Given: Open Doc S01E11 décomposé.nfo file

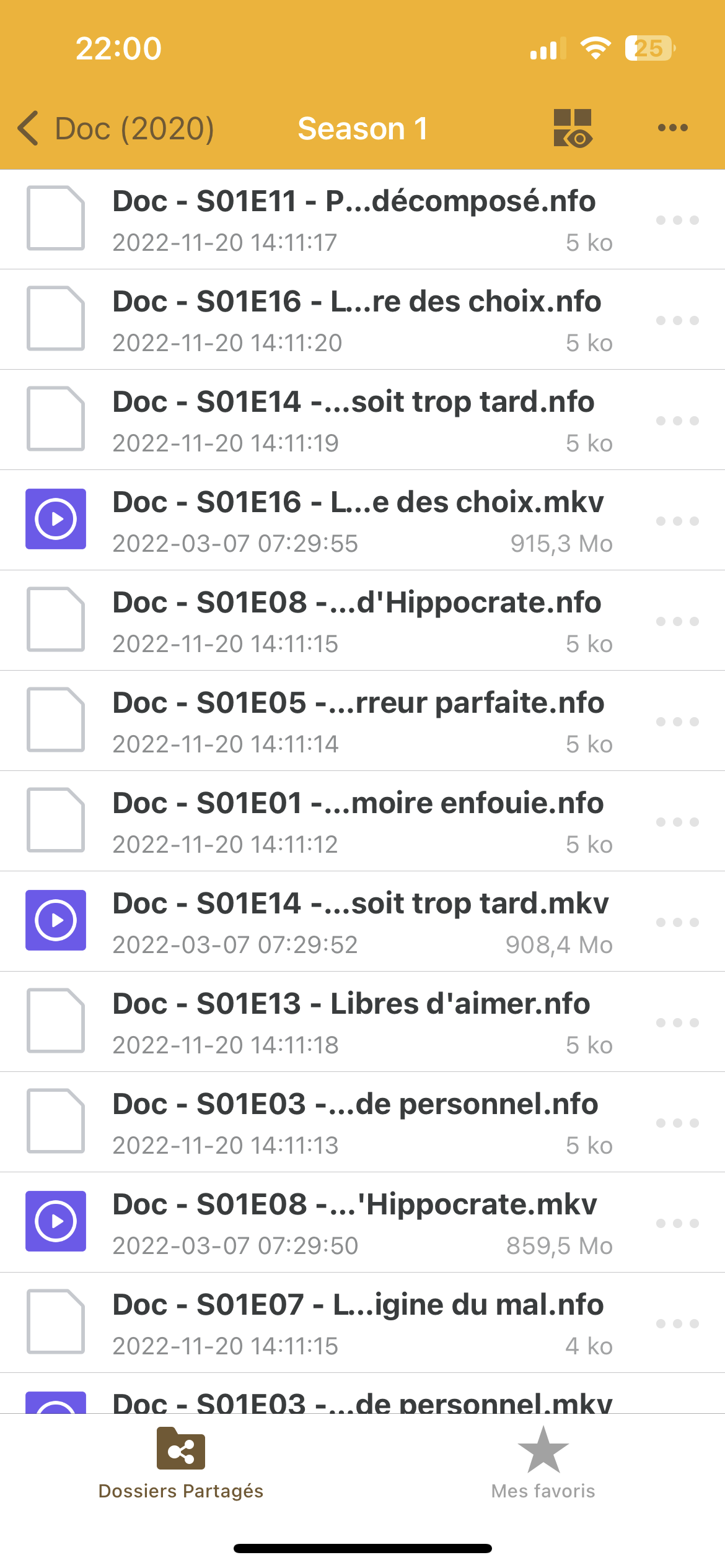Looking at the screenshot, I should (353, 219).
